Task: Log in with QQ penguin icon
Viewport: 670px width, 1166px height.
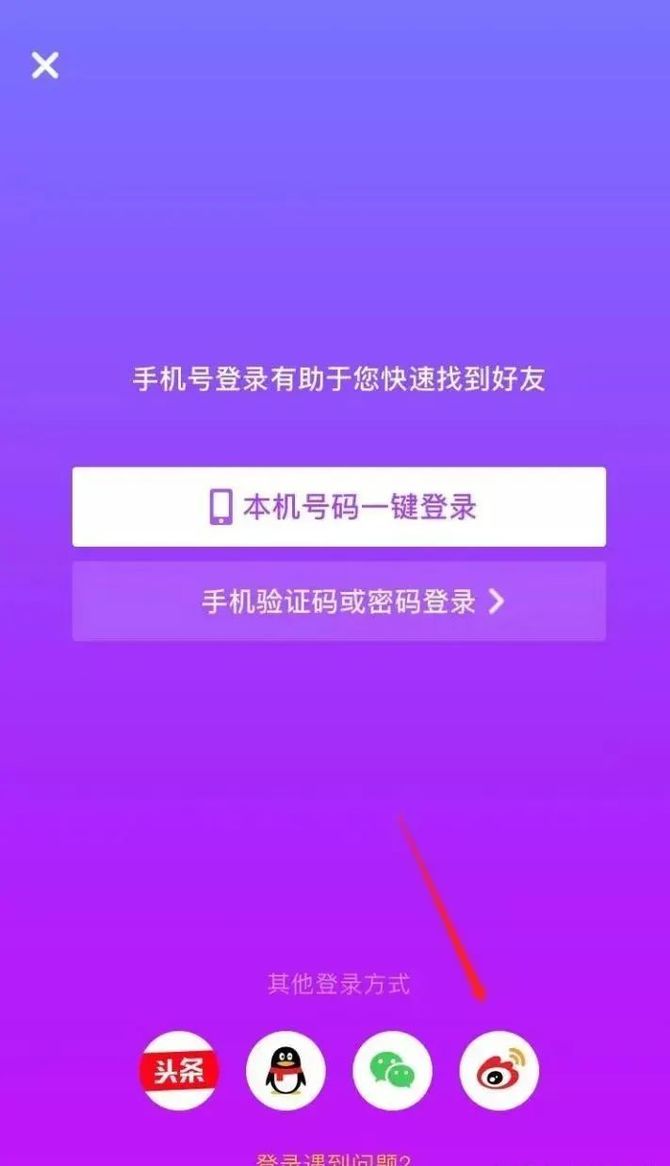Action: [286, 1071]
